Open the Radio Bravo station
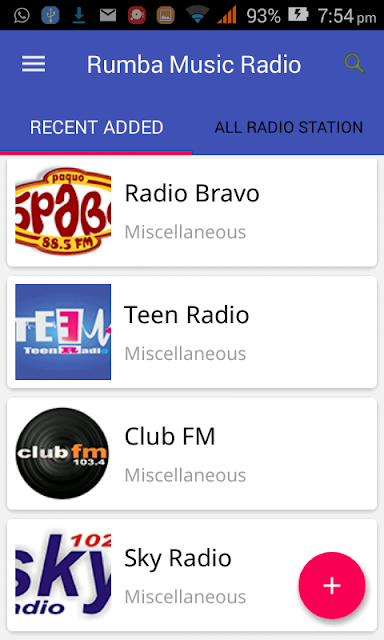The image size is (384, 640). [192, 212]
